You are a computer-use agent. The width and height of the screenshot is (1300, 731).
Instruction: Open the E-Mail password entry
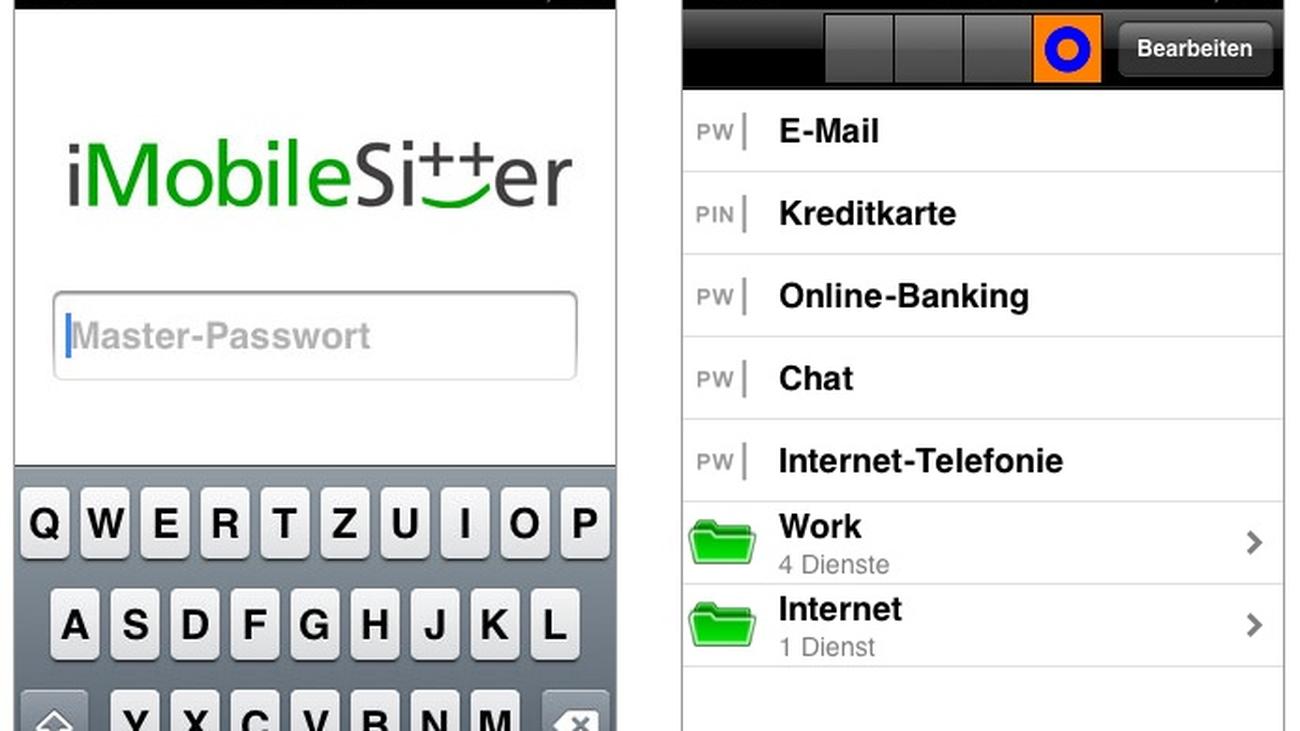[x=980, y=131]
